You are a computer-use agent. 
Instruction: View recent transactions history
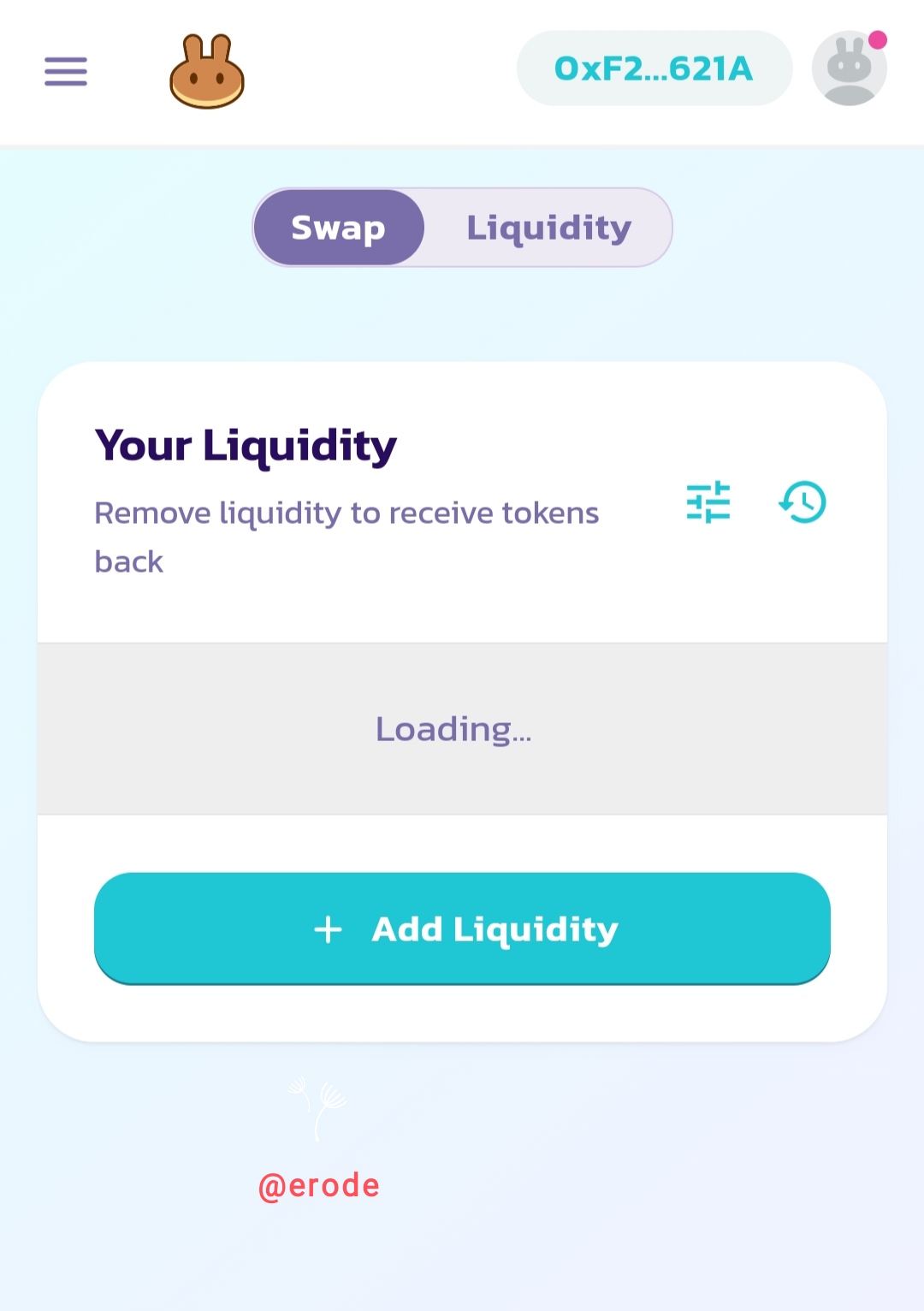803,501
